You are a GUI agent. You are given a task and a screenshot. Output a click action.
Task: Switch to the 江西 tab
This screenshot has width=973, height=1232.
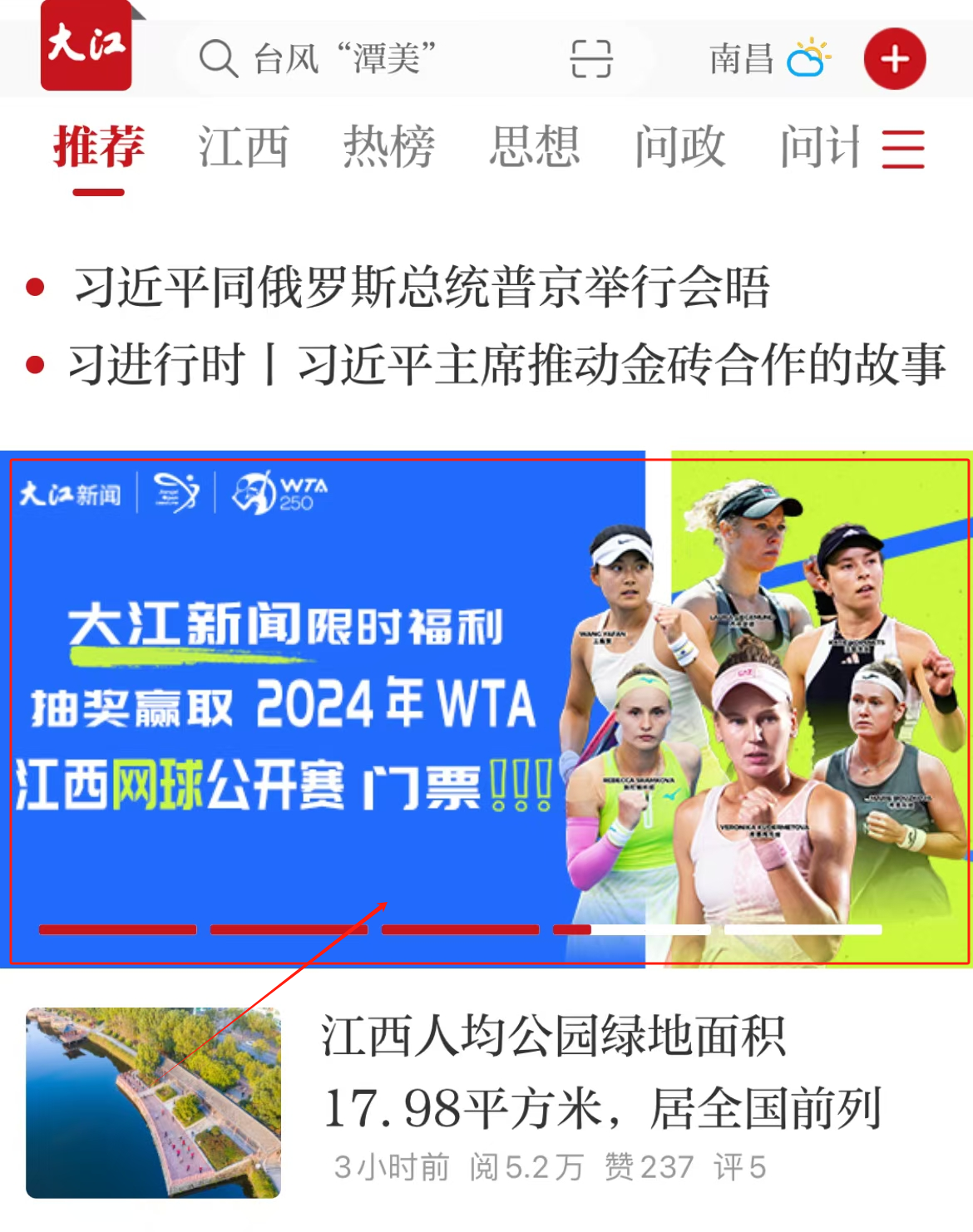click(x=243, y=148)
